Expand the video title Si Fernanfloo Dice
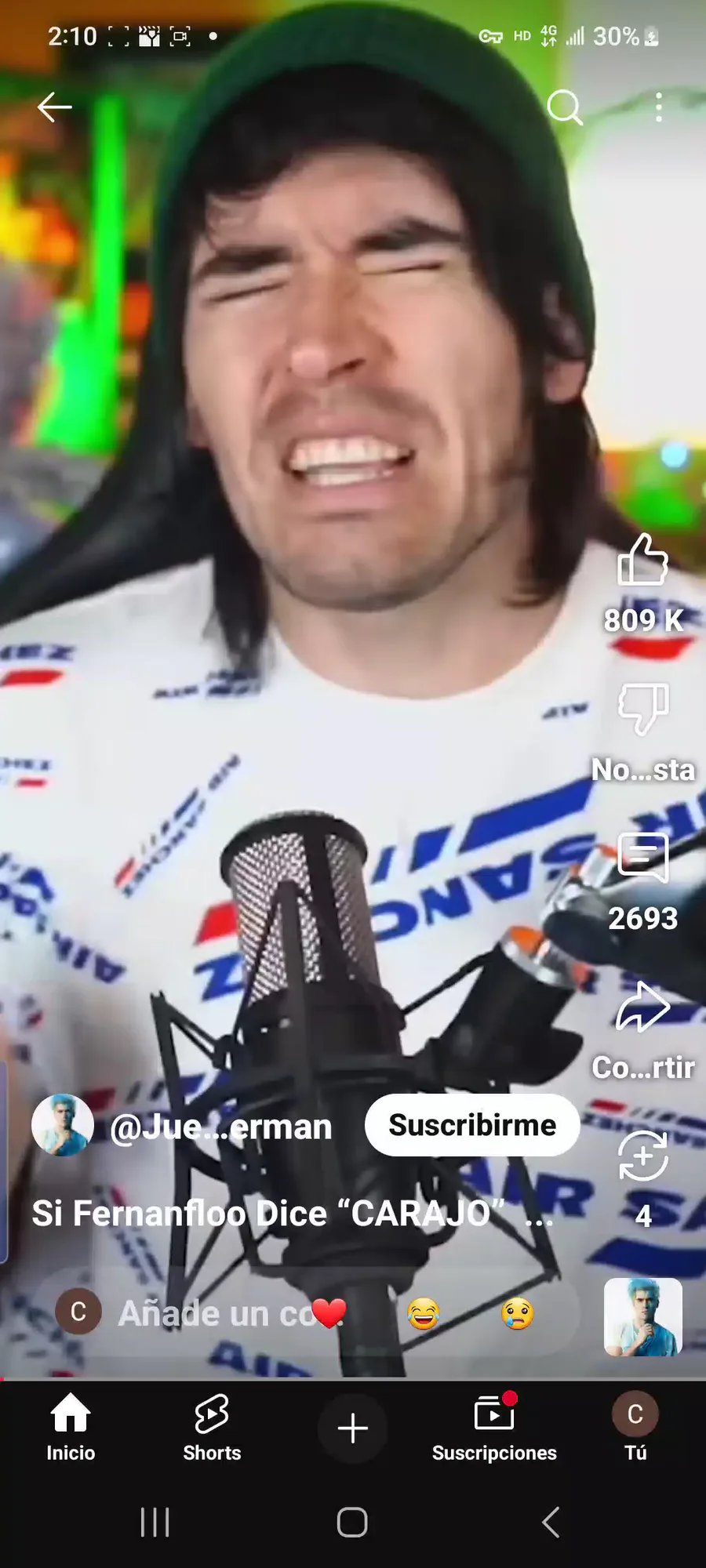This screenshot has width=706, height=1568. pyautogui.click(x=293, y=1214)
